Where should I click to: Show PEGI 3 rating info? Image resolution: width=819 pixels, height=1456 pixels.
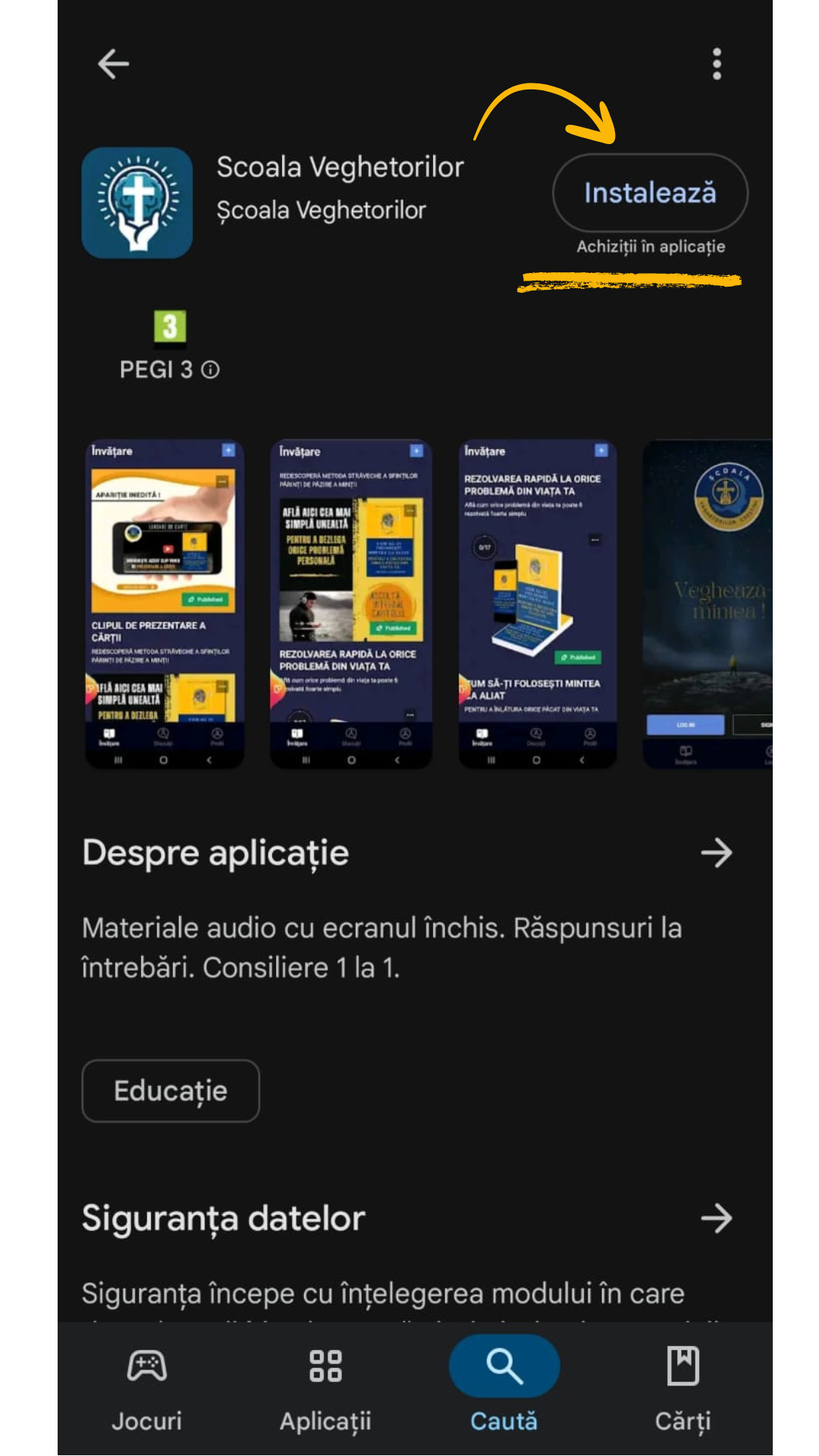pyautogui.click(x=211, y=369)
